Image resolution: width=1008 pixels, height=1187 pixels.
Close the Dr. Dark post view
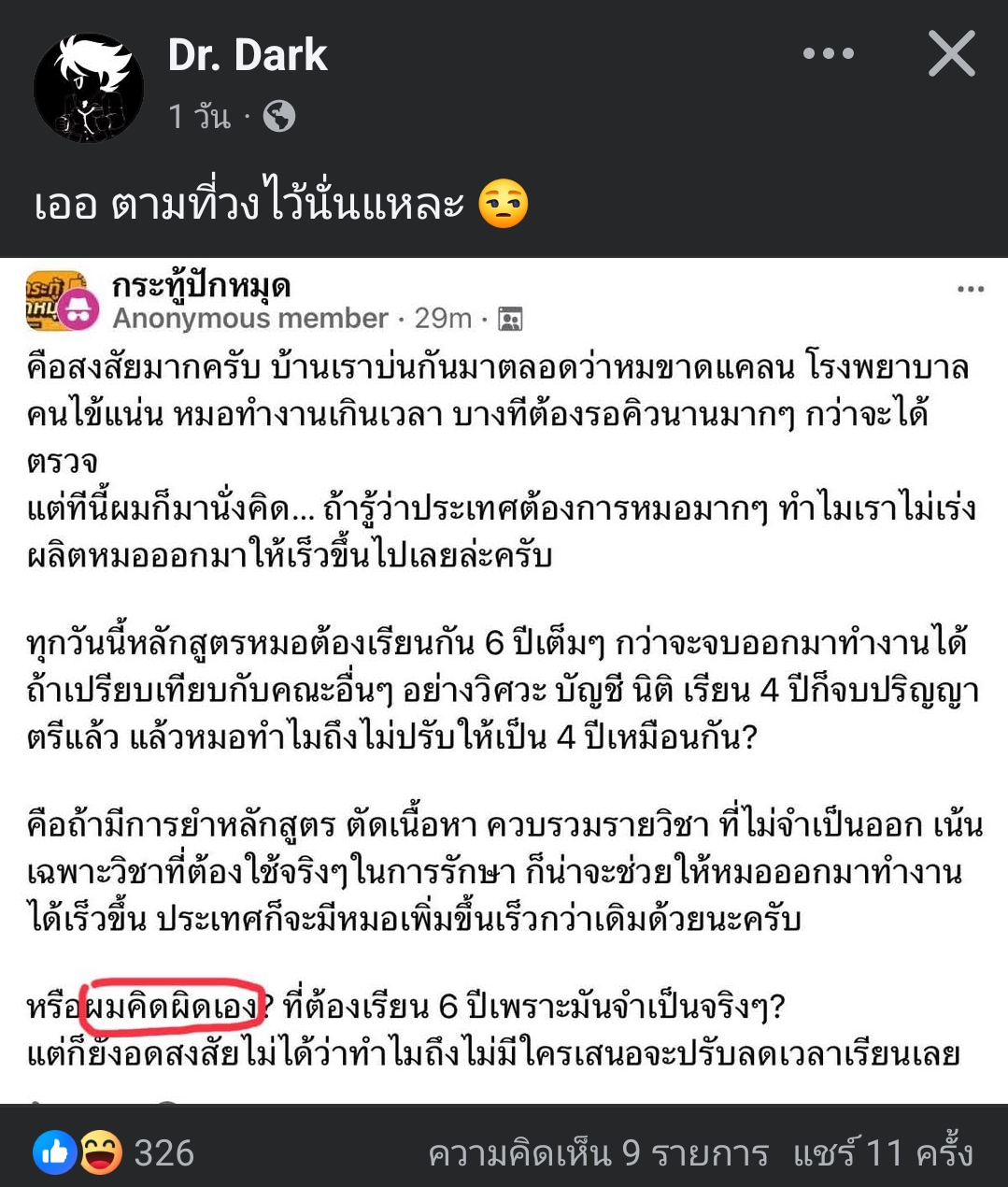[951, 54]
